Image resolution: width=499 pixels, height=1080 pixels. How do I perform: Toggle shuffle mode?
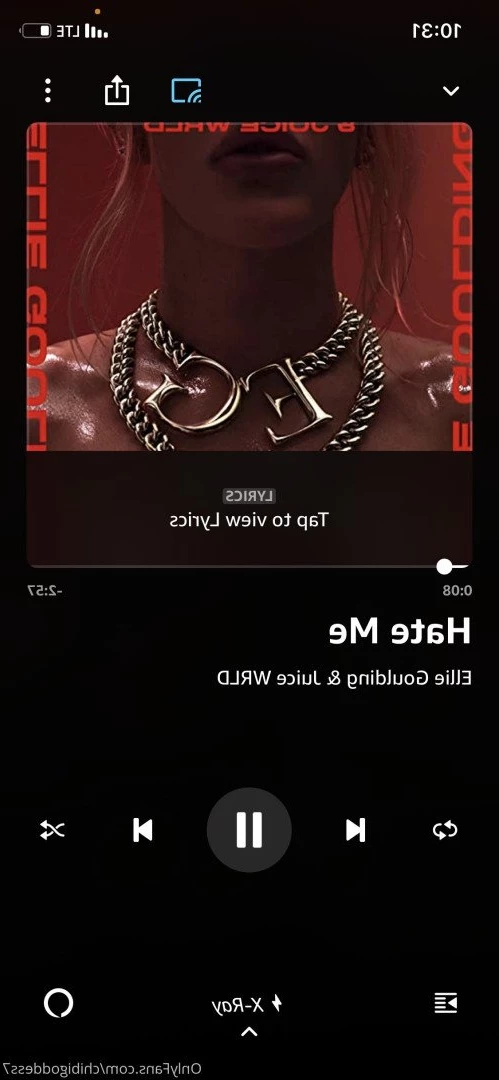52,830
